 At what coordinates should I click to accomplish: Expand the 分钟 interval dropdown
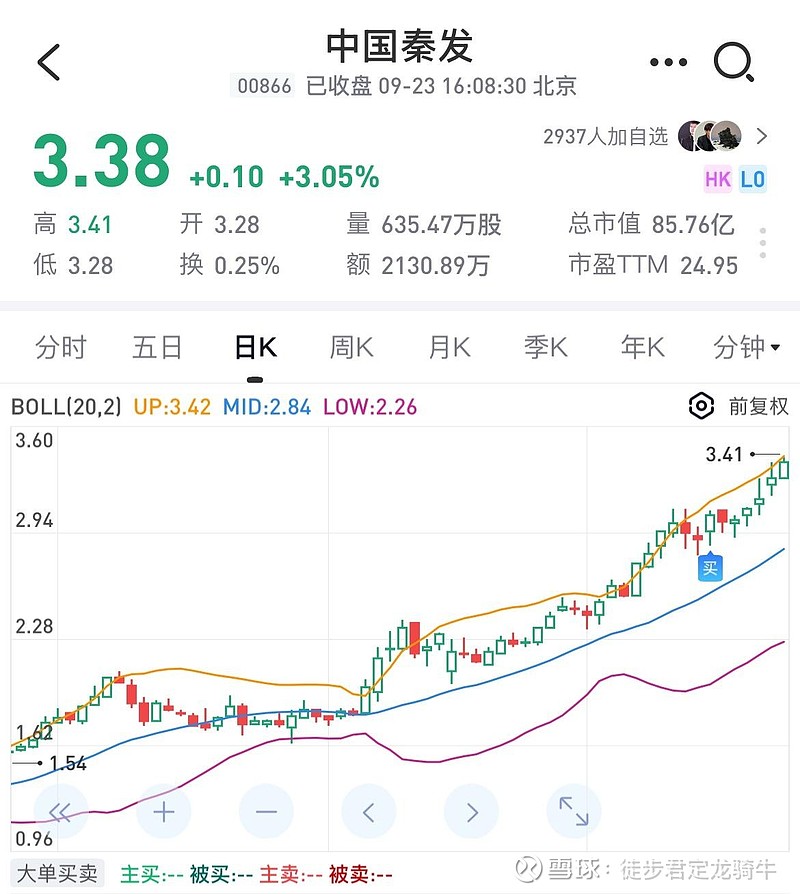pyautogui.click(x=746, y=347)
